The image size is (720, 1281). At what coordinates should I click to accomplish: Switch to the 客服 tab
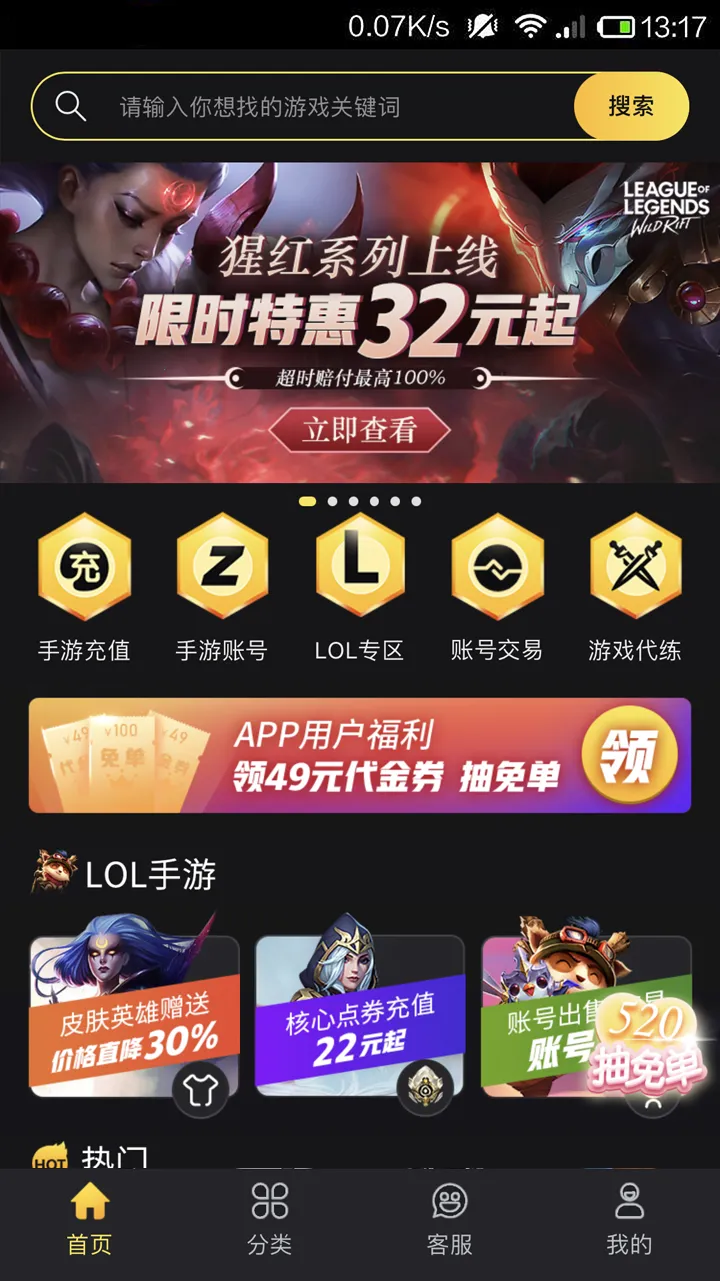coord(449,1218)
